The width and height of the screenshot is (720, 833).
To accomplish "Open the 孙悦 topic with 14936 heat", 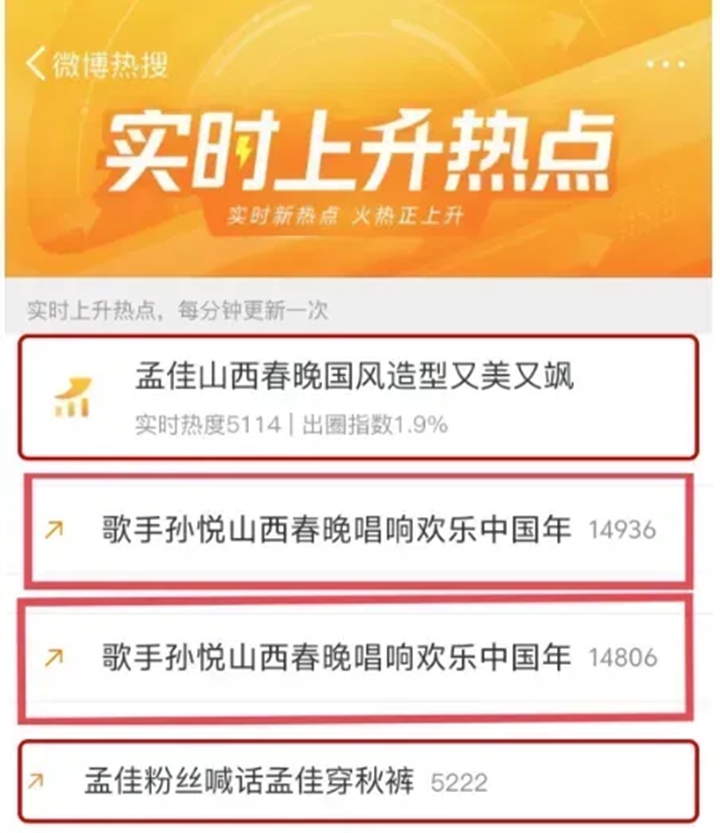I will pyautogui.click(x=337, y=528).
